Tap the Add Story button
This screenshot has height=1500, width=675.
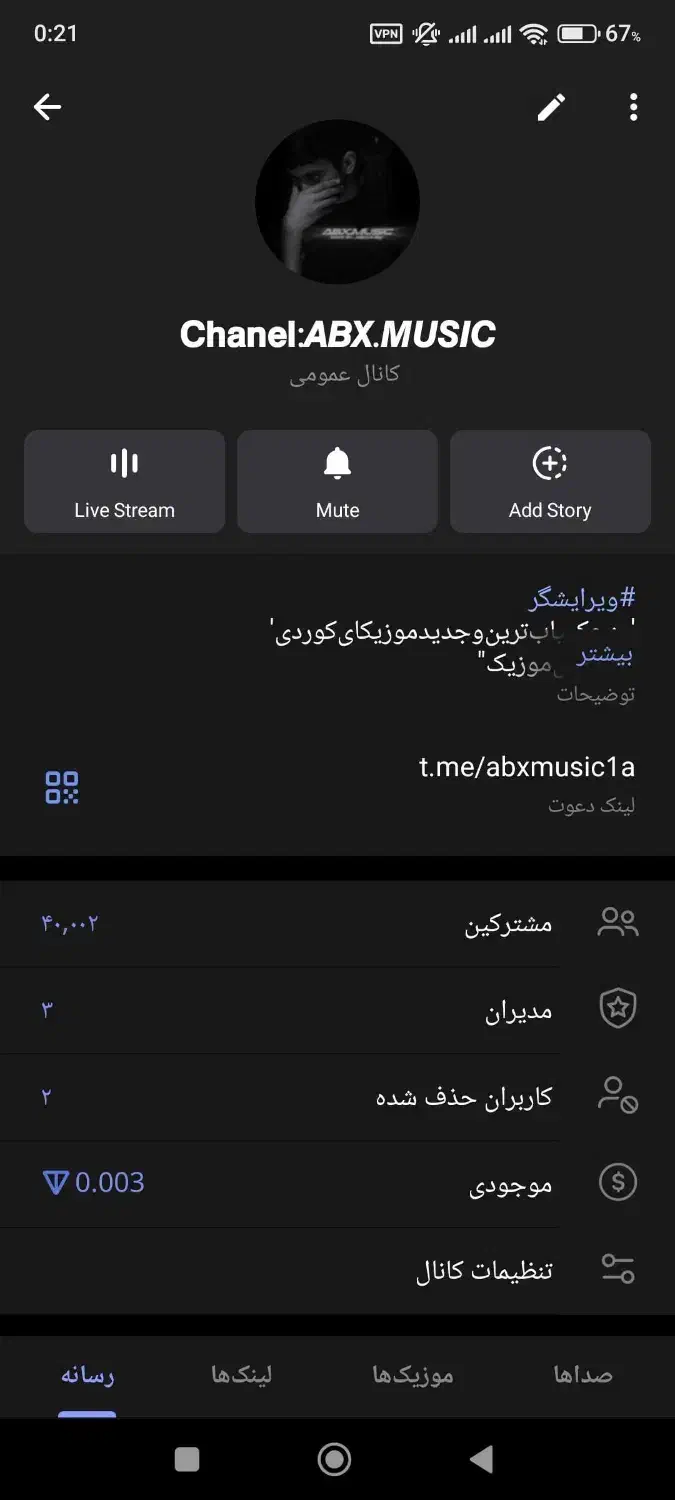tap(550, 481)
